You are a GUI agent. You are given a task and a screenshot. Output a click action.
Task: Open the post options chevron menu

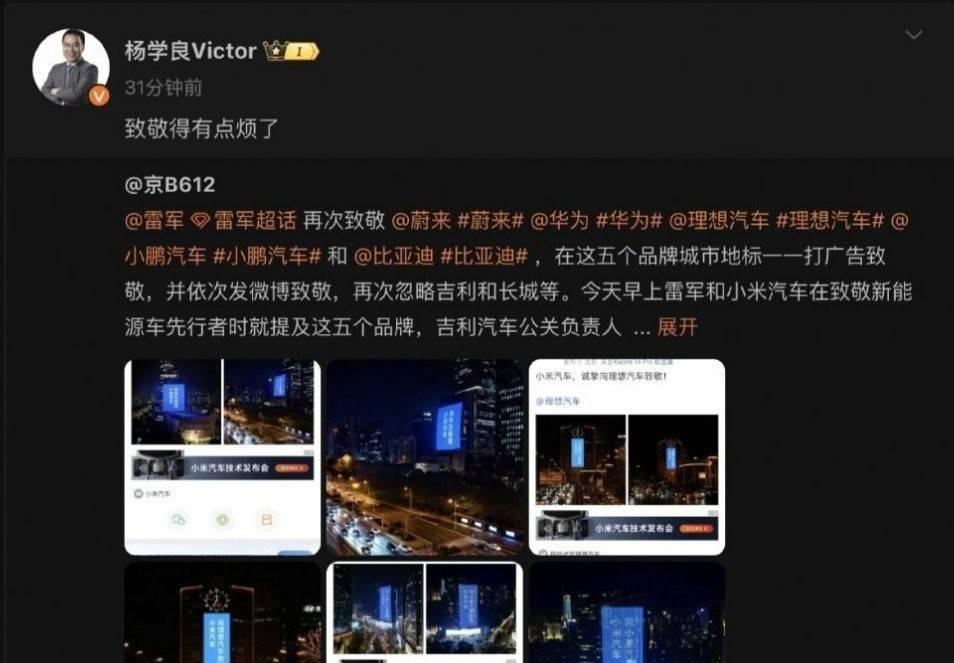click(912, 35)
